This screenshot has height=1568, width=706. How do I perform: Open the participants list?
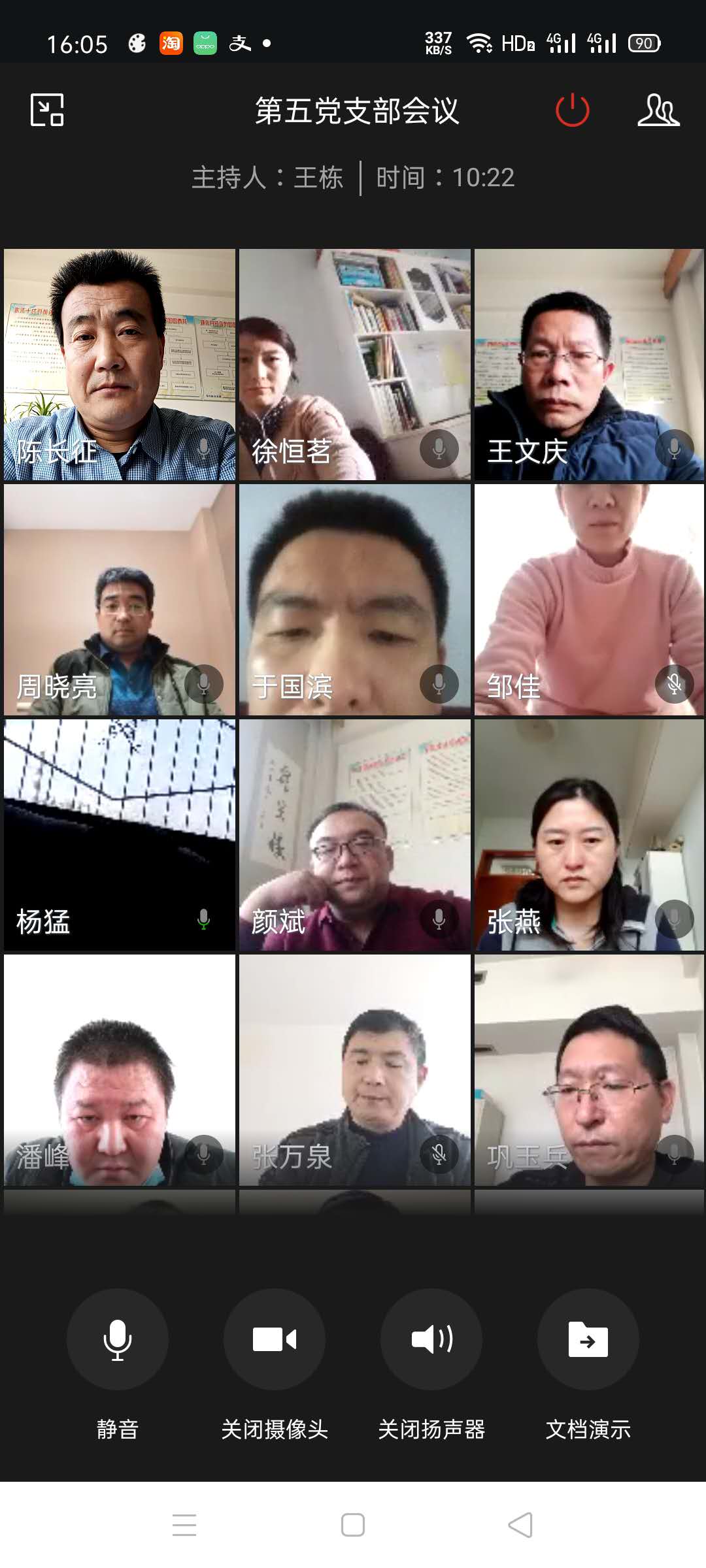(658, 110)
